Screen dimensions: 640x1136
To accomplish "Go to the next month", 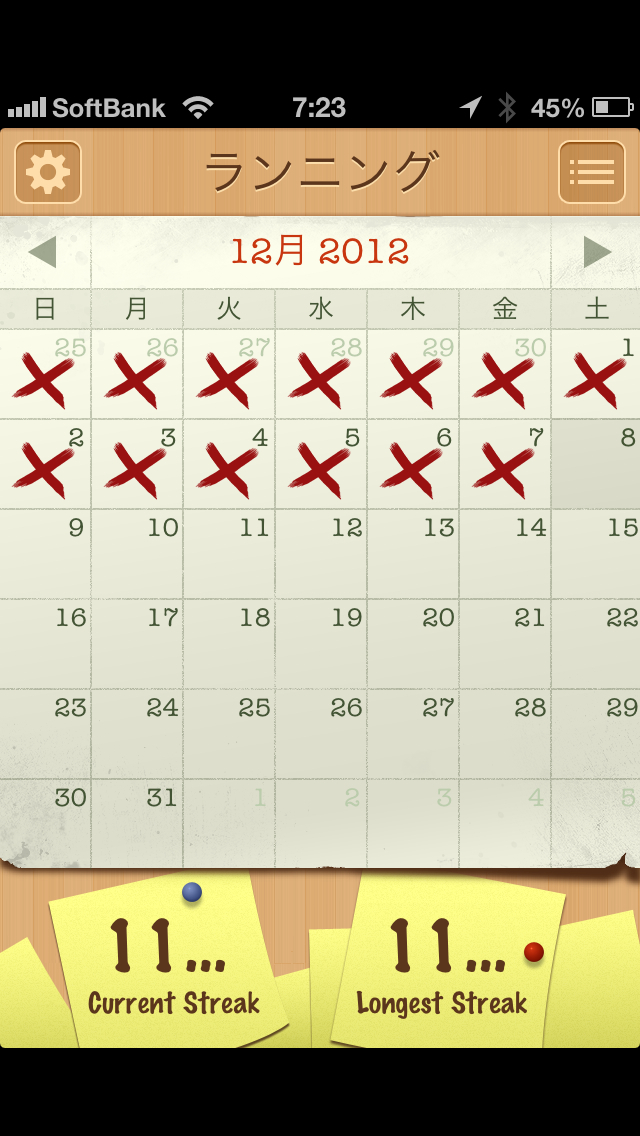I will pyautogui.click(x=597, y=252).
